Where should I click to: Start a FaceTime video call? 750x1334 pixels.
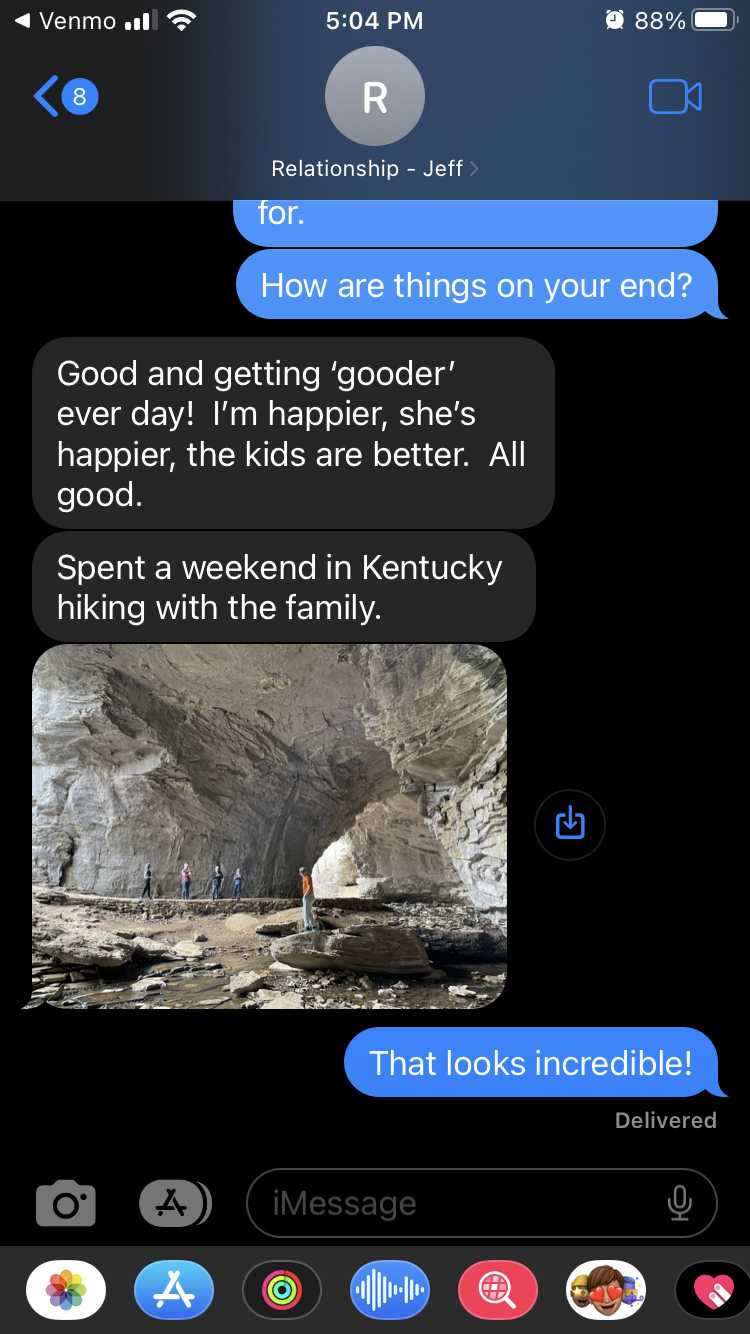pos(675,97)
